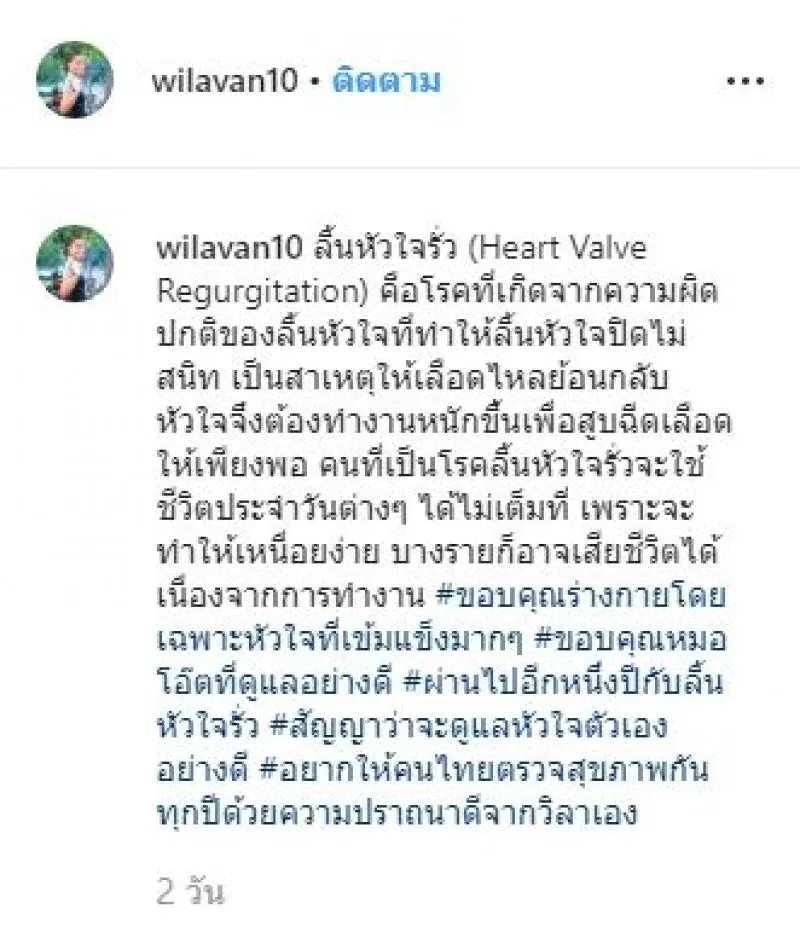Tap wilavan10 avatar beside the caption

74,263
